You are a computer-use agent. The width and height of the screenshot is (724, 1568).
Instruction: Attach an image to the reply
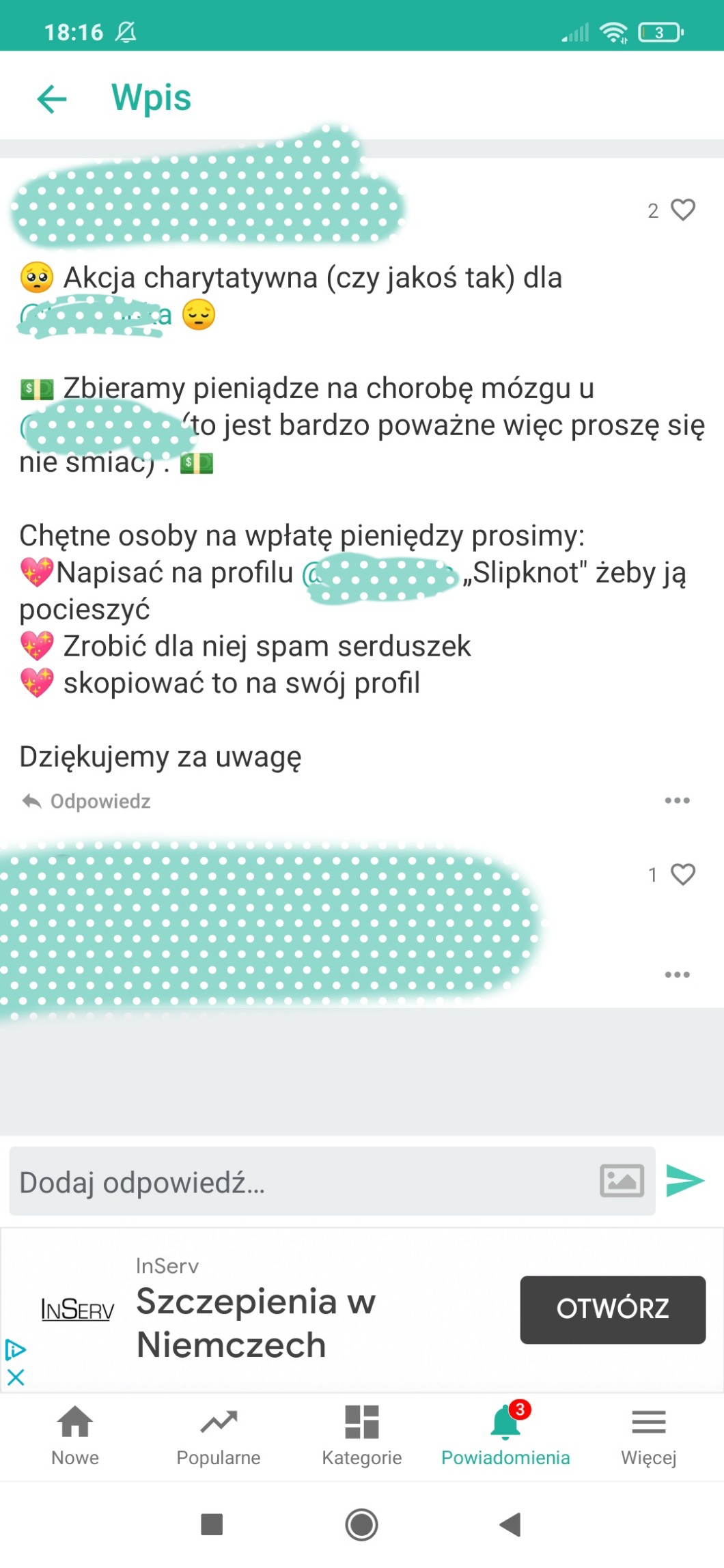622,1181
